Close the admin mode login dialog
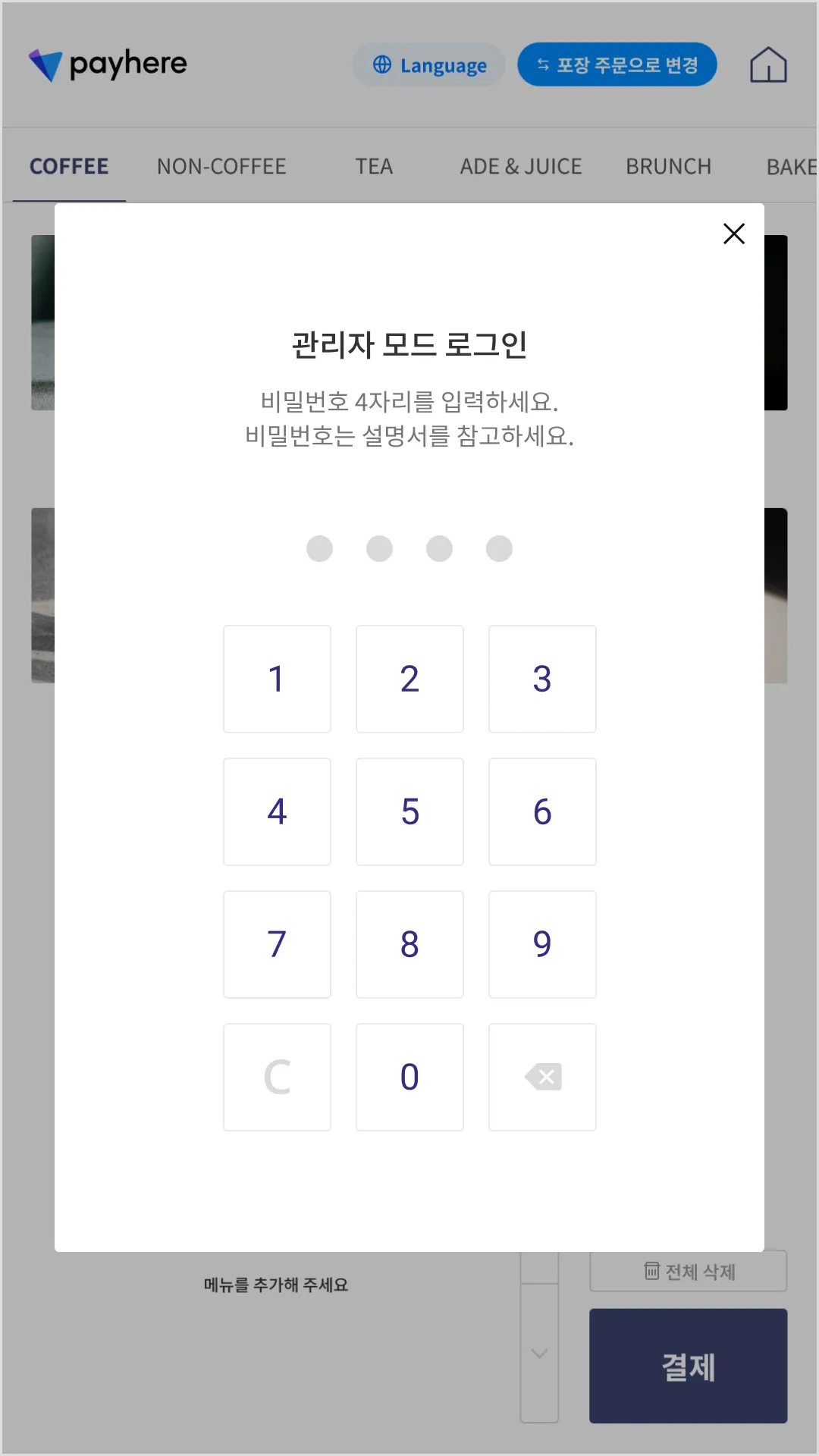Image resolution: width=819 pixels, height=1456 pixels. click(733, 234)
